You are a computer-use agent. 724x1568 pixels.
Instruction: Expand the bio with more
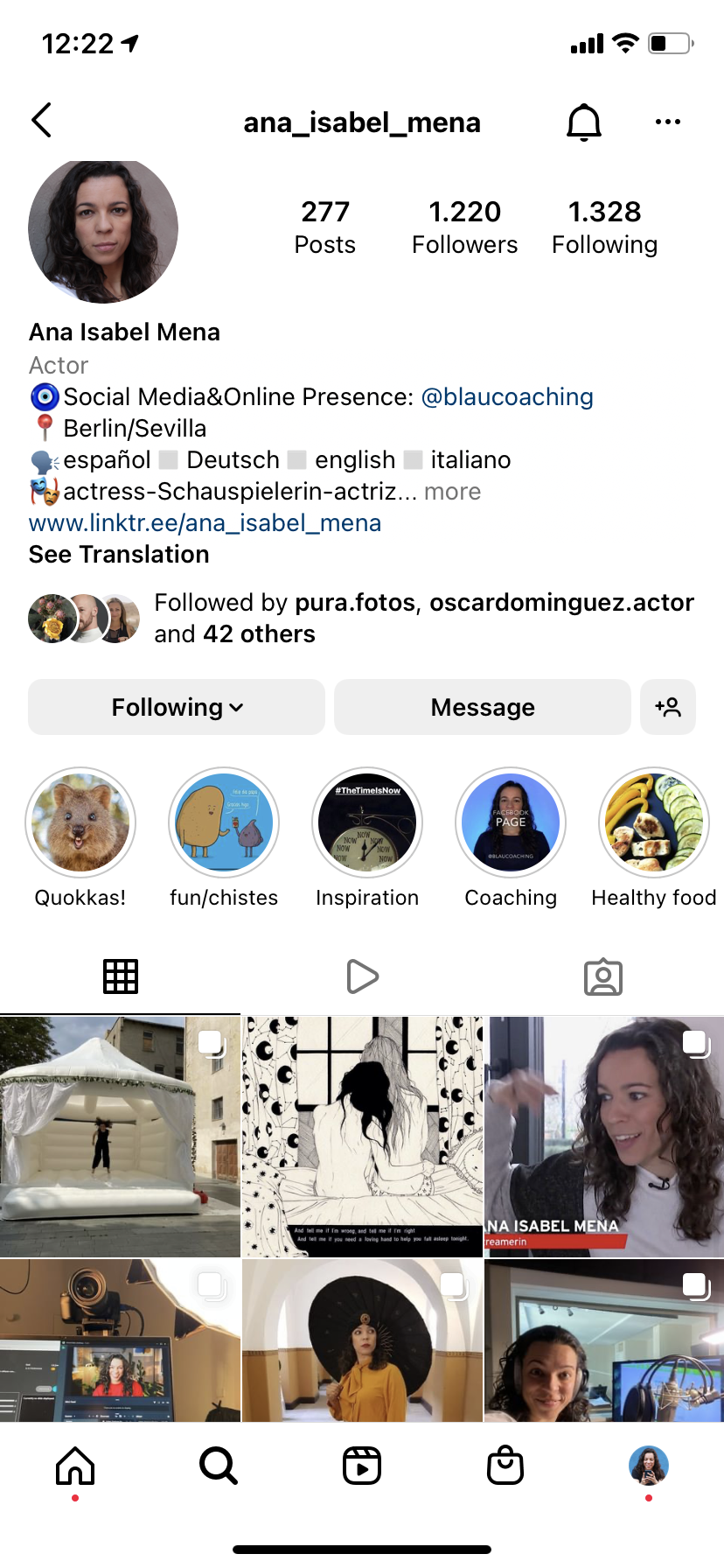click(x=452, y=492)
